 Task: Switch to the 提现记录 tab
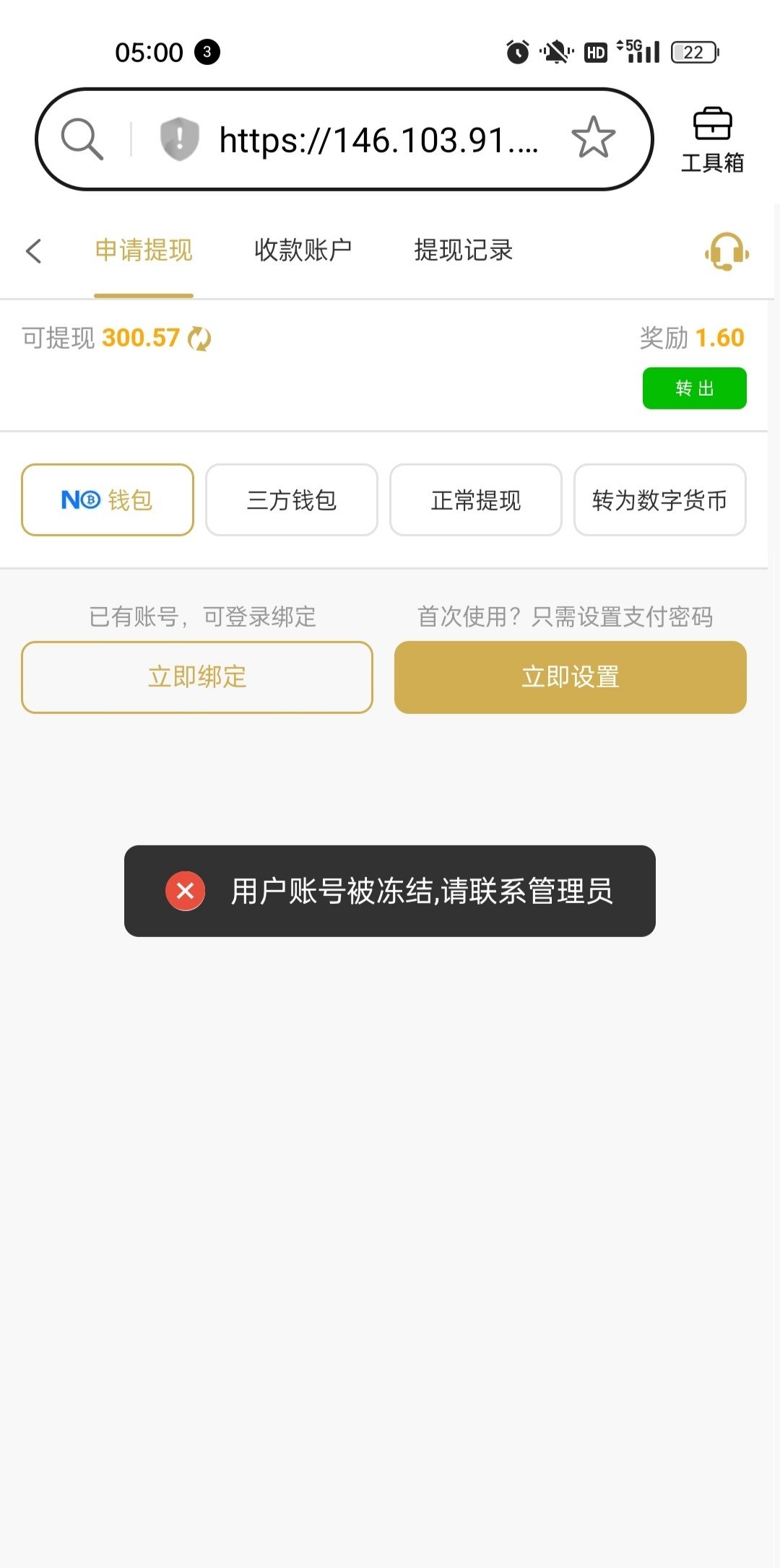(463, 251)
